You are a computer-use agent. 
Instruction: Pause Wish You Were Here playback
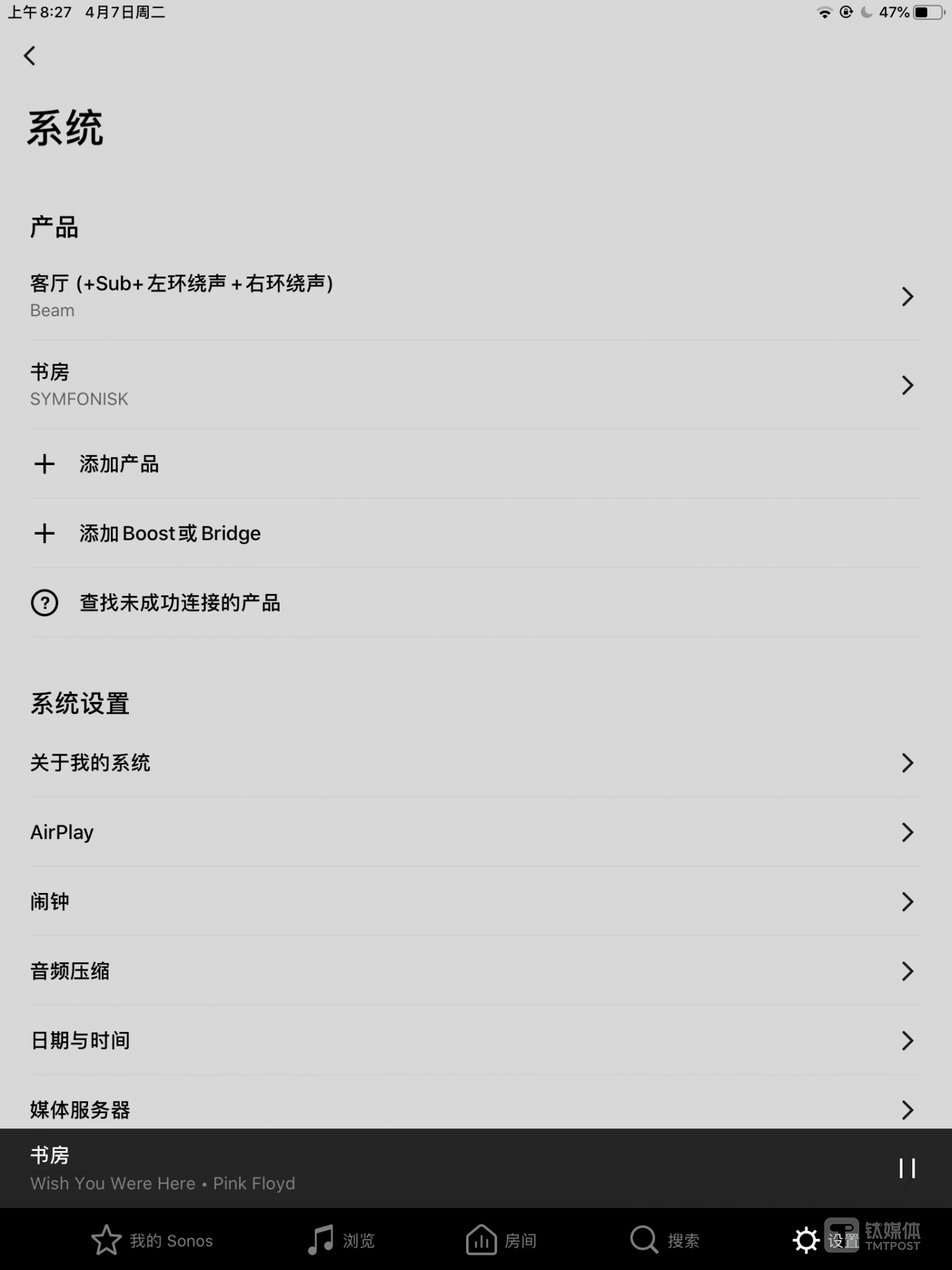(x=907, y=1168)
